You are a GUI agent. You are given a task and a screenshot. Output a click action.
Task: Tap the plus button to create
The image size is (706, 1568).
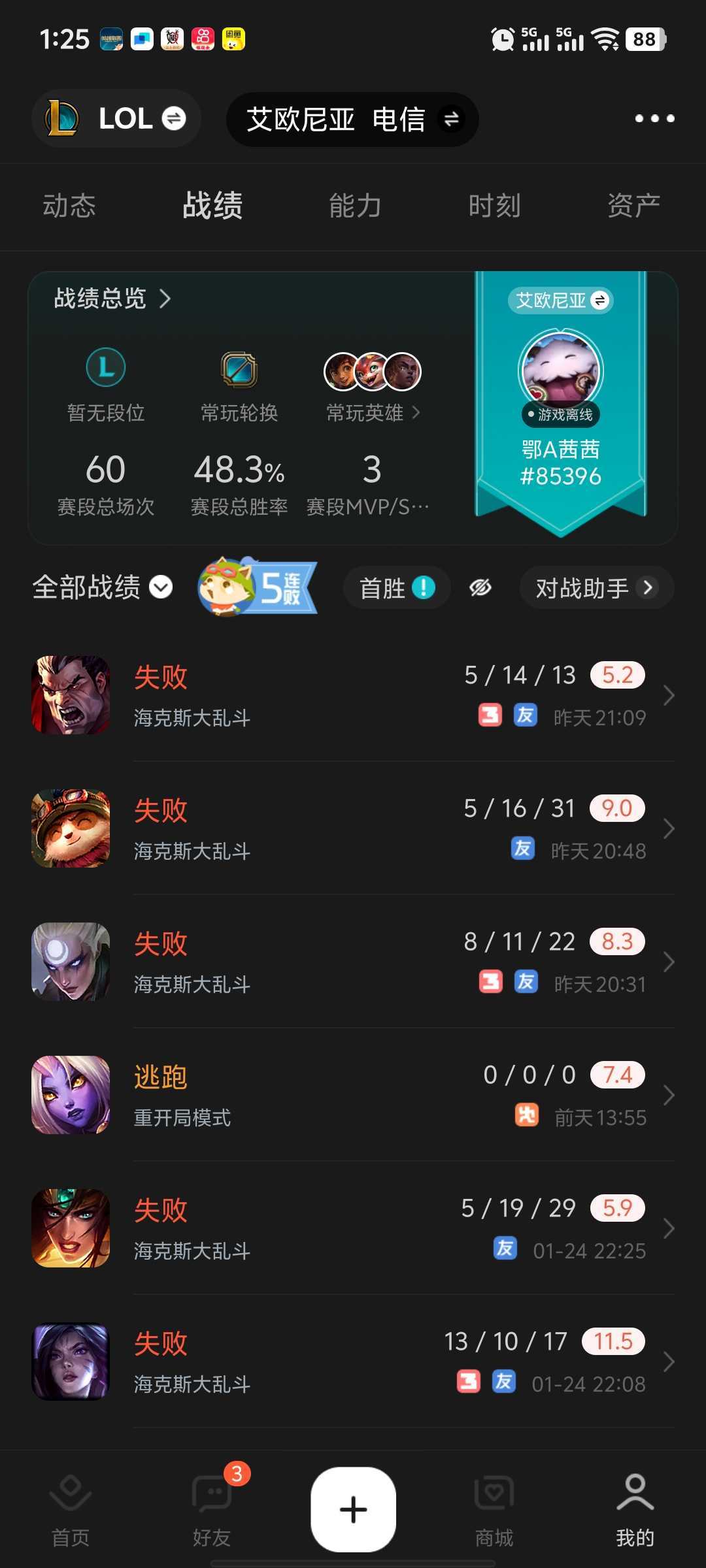tap(353, 1509)
